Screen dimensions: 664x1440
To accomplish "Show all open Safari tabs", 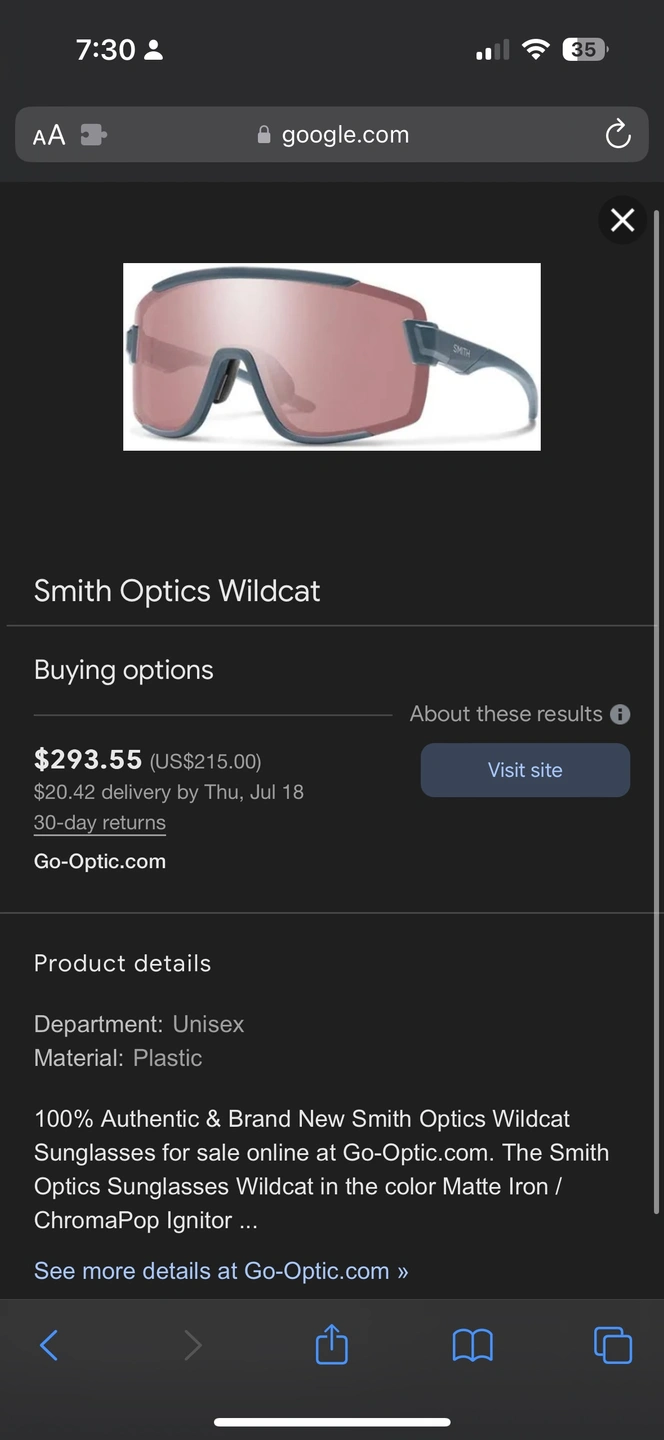I will pyautogui.click(x=612, y=1345).
